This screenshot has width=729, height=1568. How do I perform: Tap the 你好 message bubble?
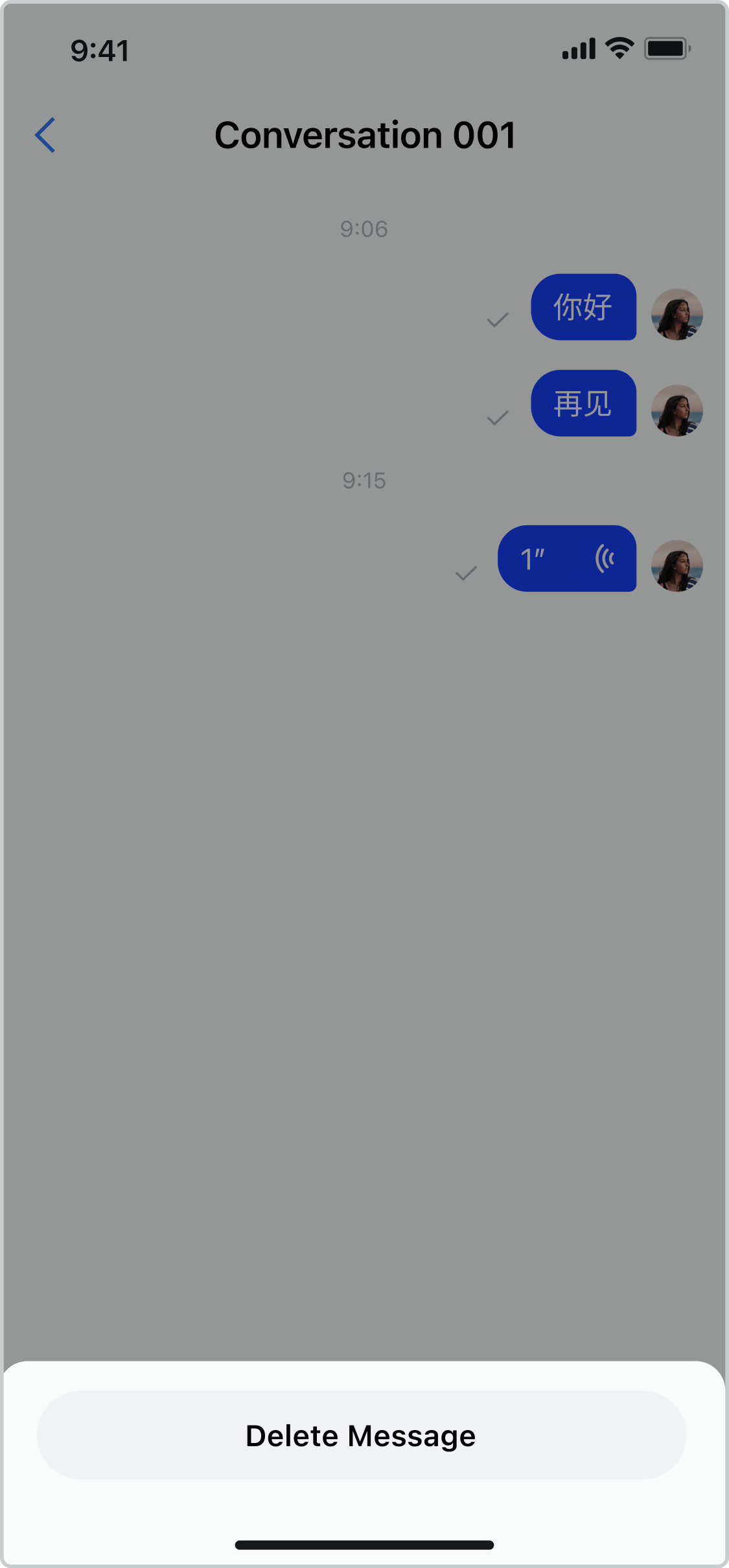click(583, 307)
